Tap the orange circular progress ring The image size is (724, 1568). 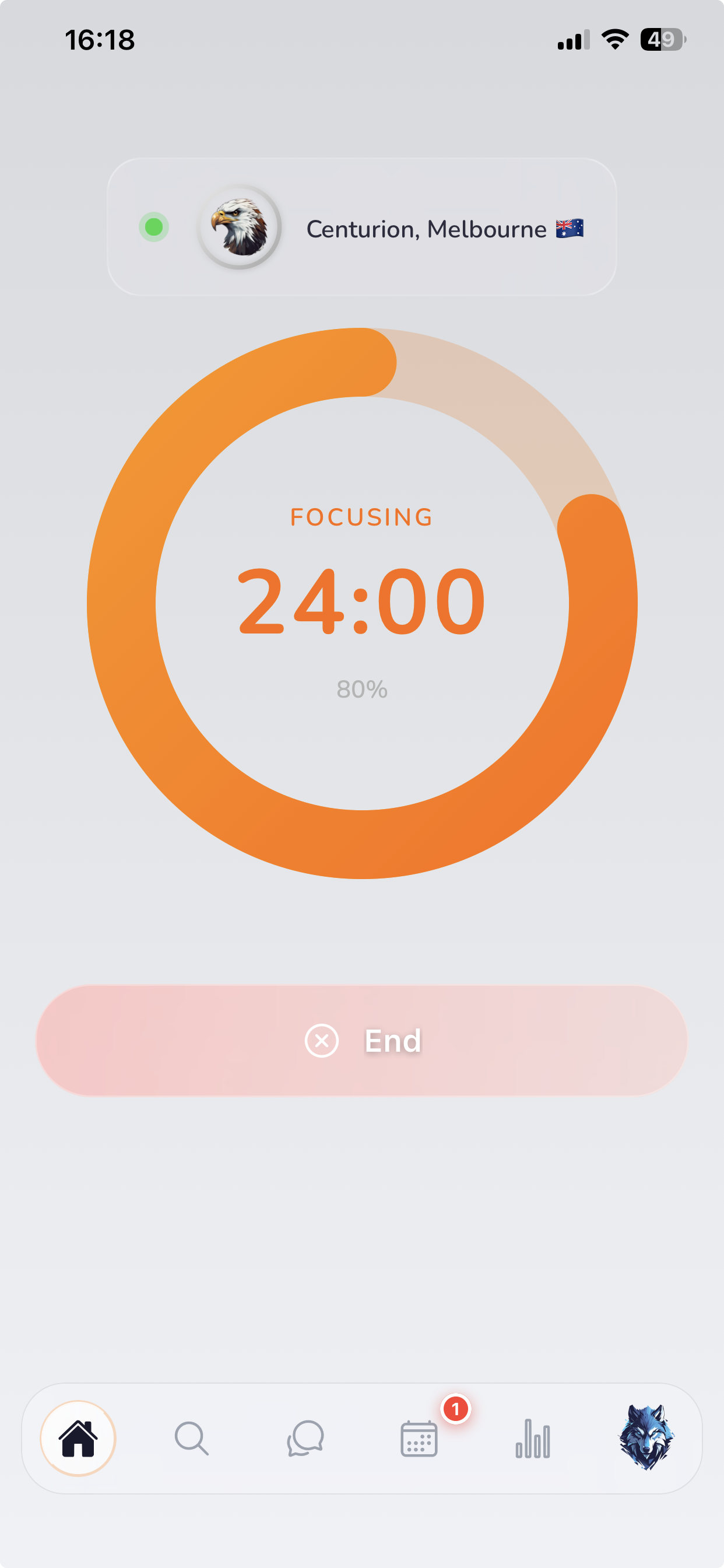coord(361,359)
